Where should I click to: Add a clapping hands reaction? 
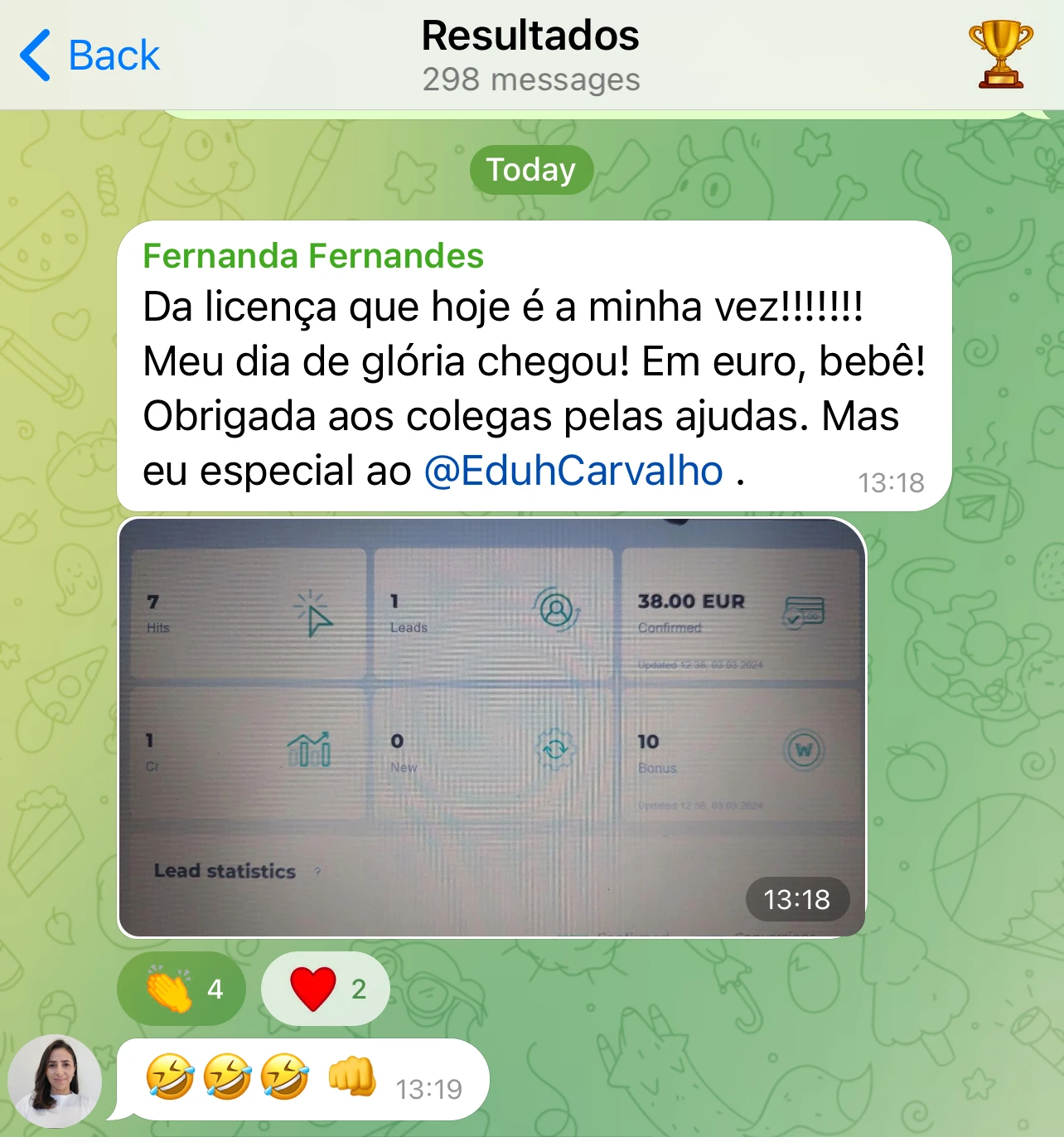point(181,989)
